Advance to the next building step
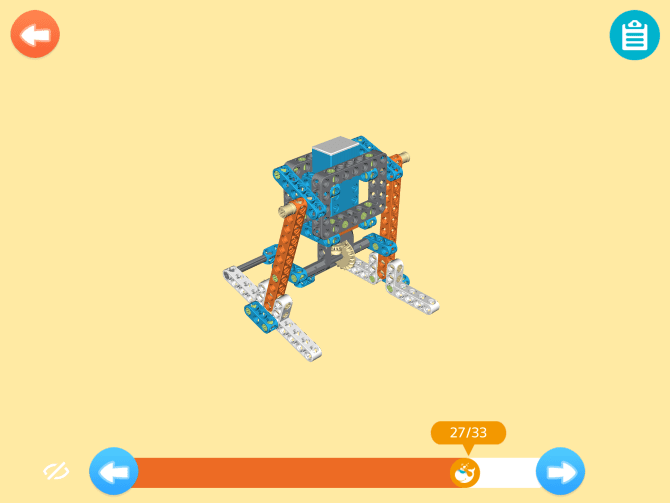The image size is (670, 503). click(x=560, y=472)
